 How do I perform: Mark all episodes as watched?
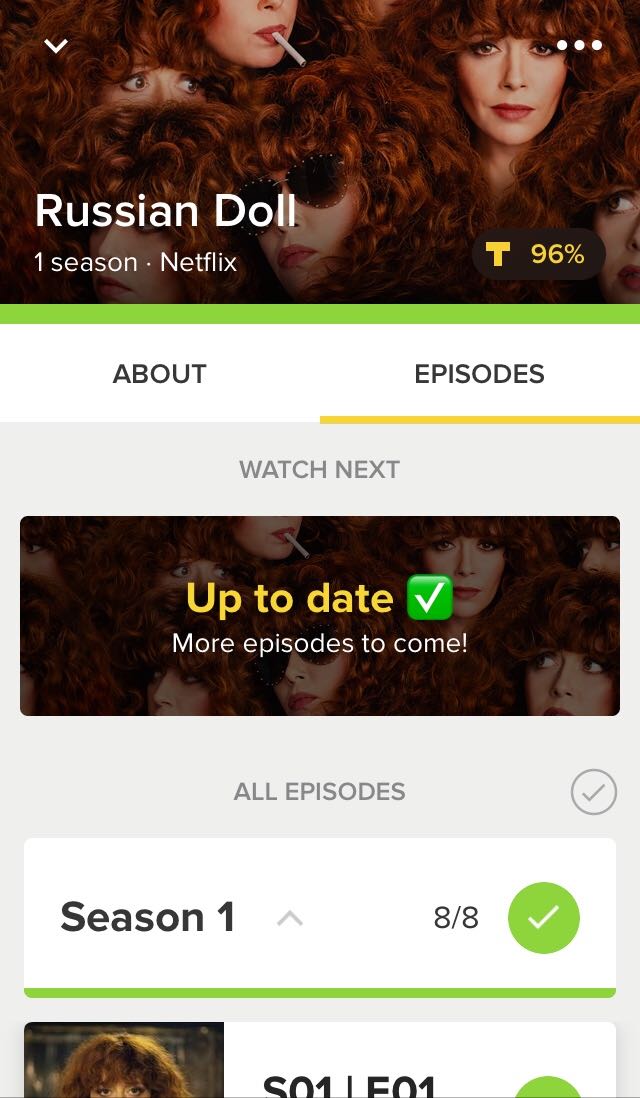[x=593, y=792]
